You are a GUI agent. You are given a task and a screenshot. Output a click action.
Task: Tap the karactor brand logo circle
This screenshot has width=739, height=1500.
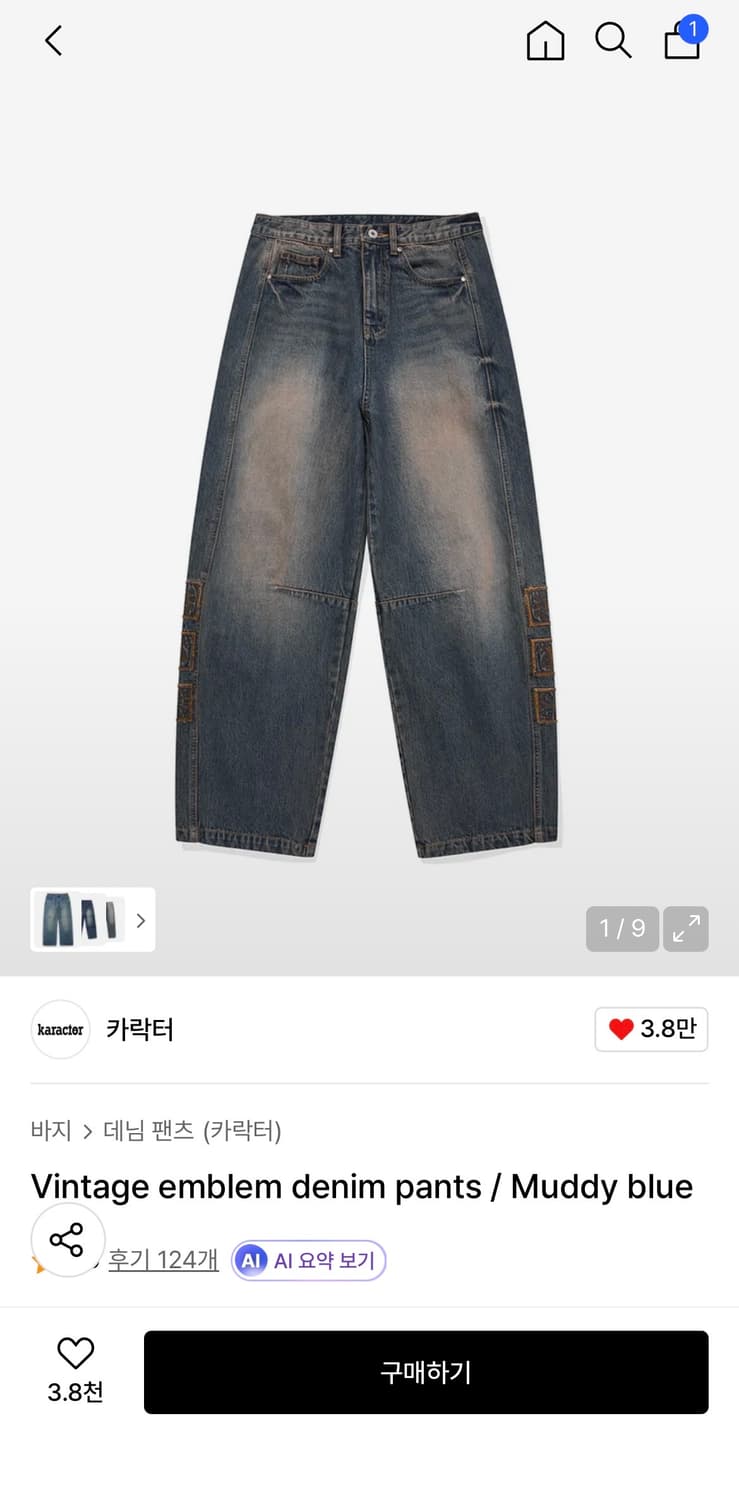coord(60,1029)
